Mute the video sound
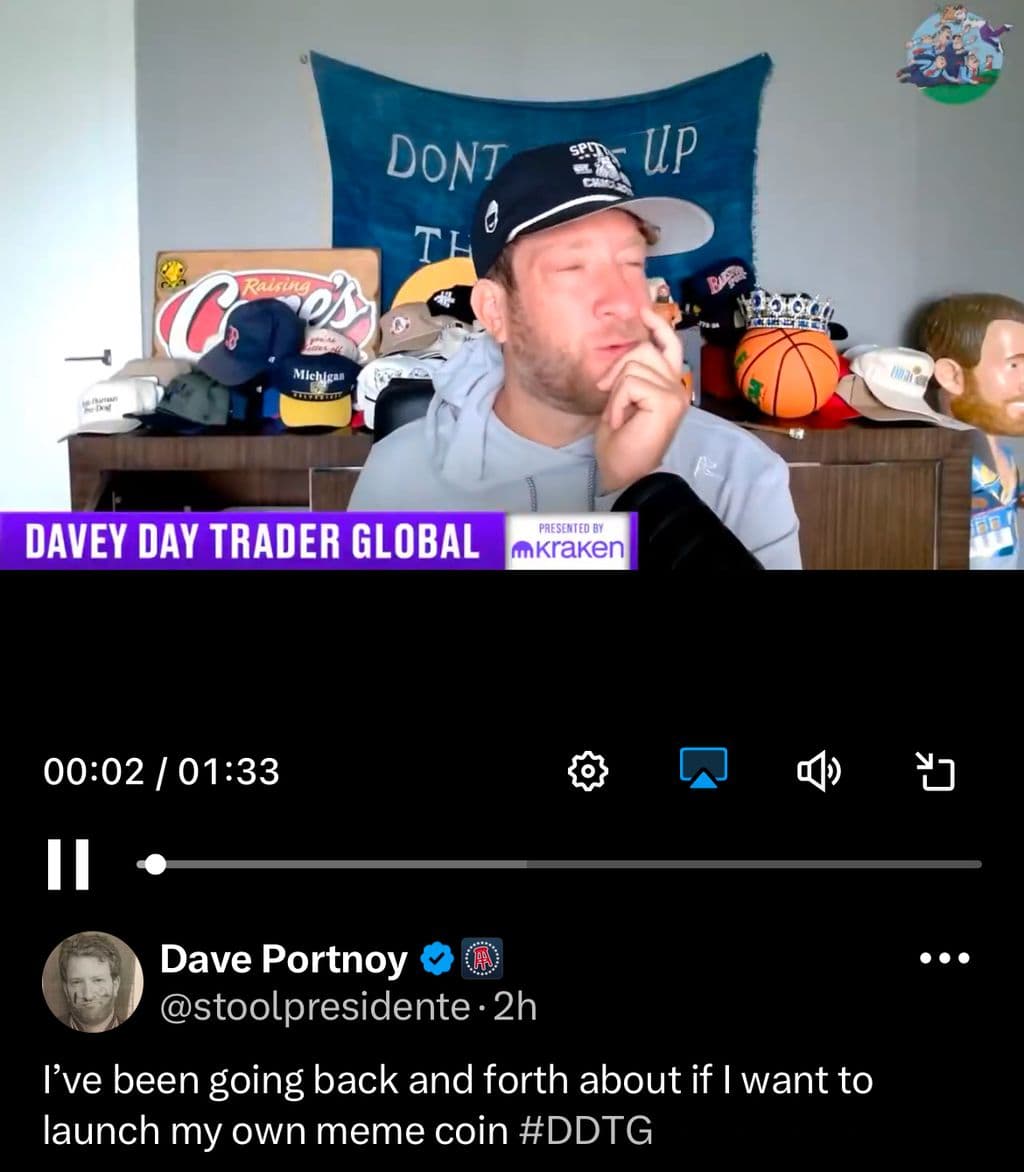 pyautogui.click(x=818, y=771)
